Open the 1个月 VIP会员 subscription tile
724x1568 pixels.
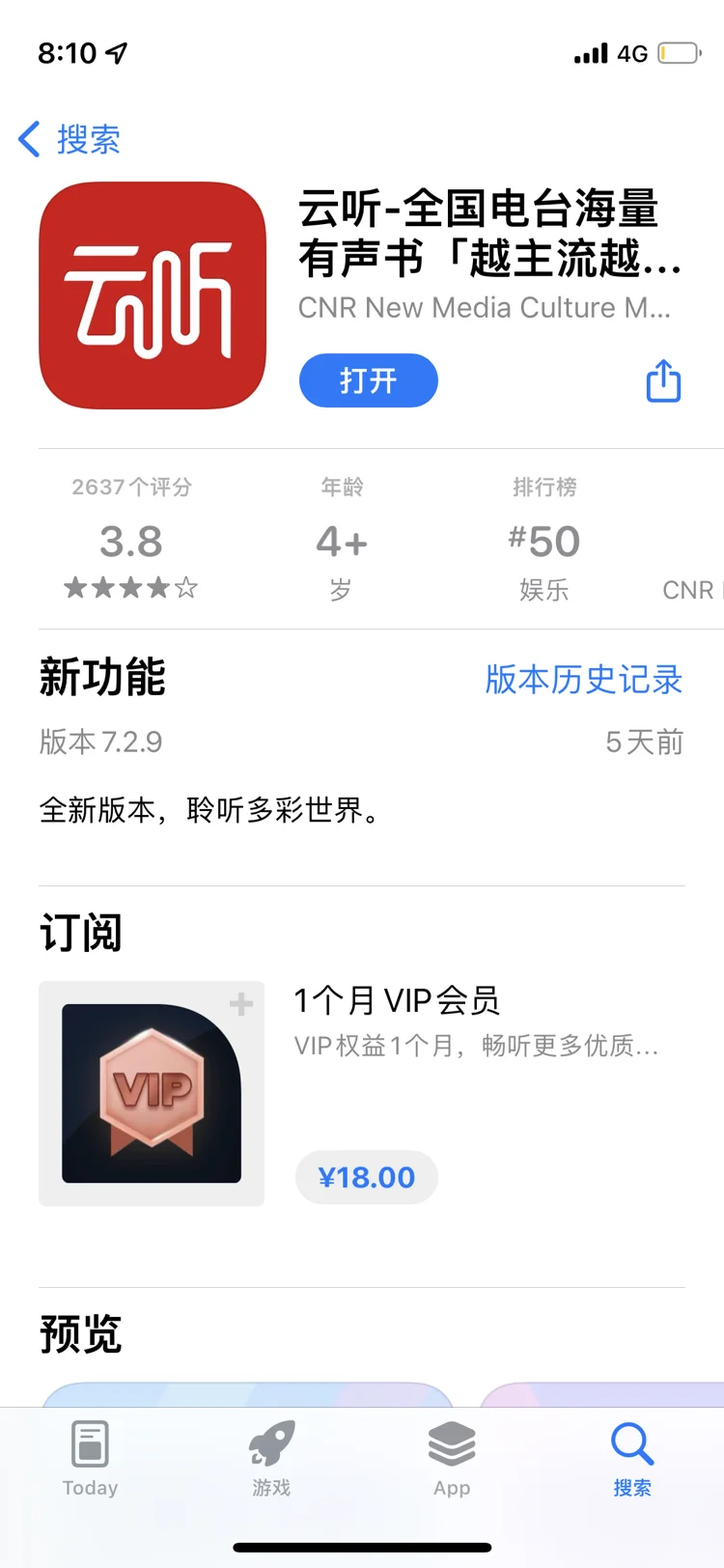click(152, 1093)
